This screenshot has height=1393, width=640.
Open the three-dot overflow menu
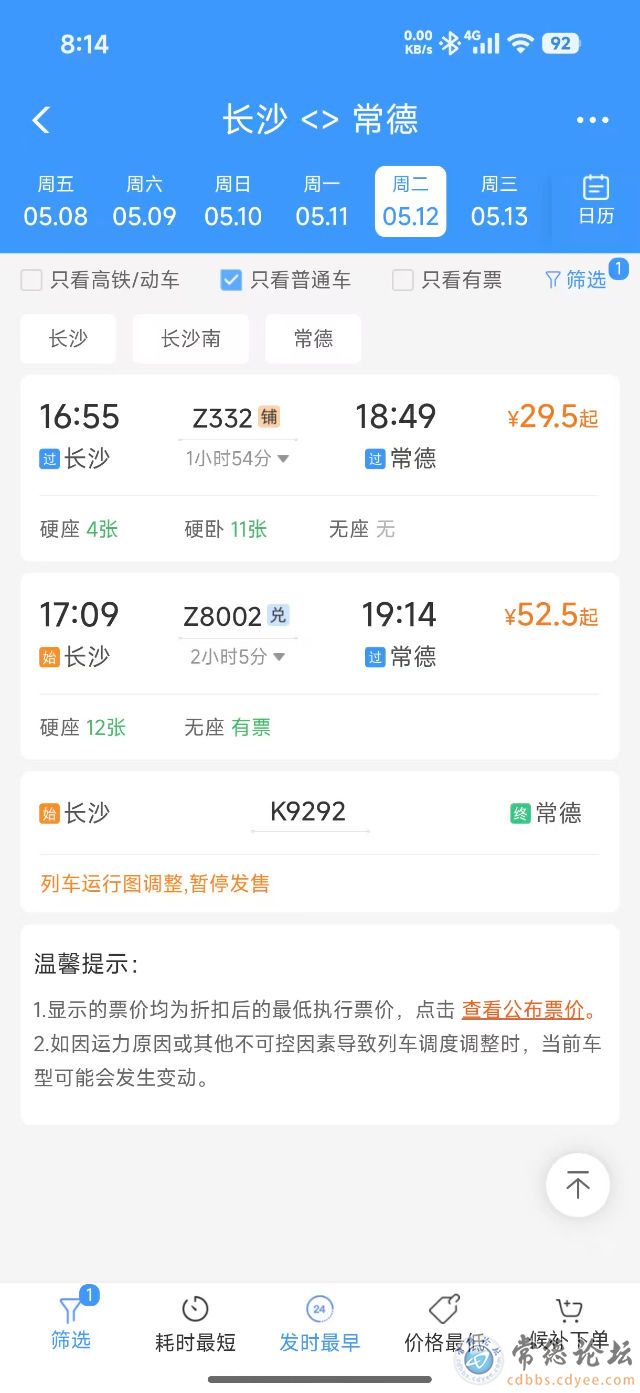tap(592, 120)
